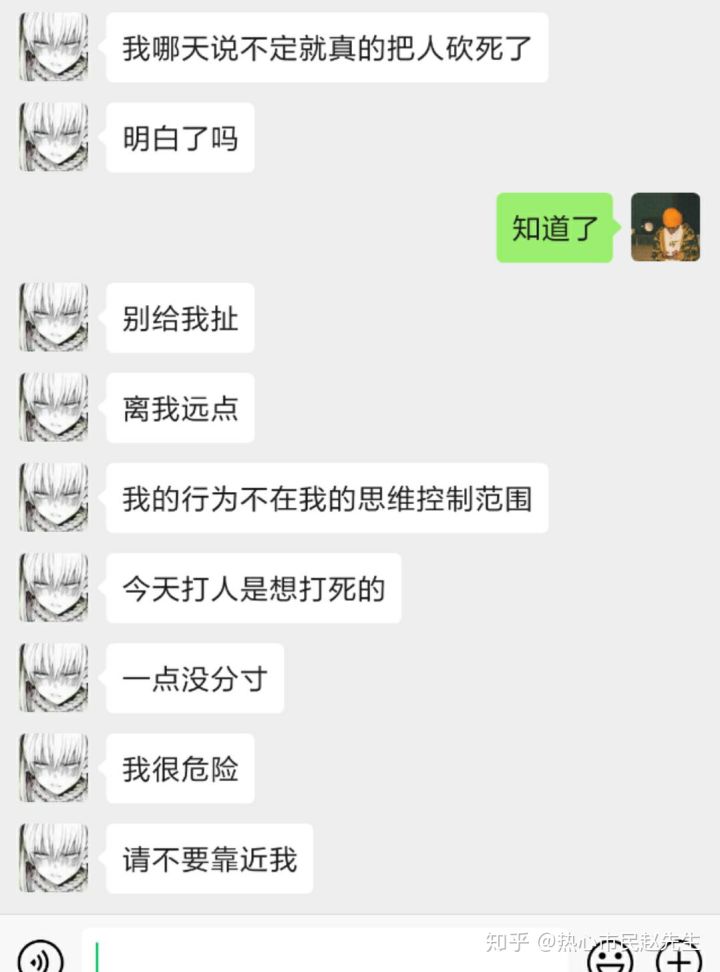Tap the message 明白了吗
The width and height of the screenshot is (720, 972).
coord(180,137)
